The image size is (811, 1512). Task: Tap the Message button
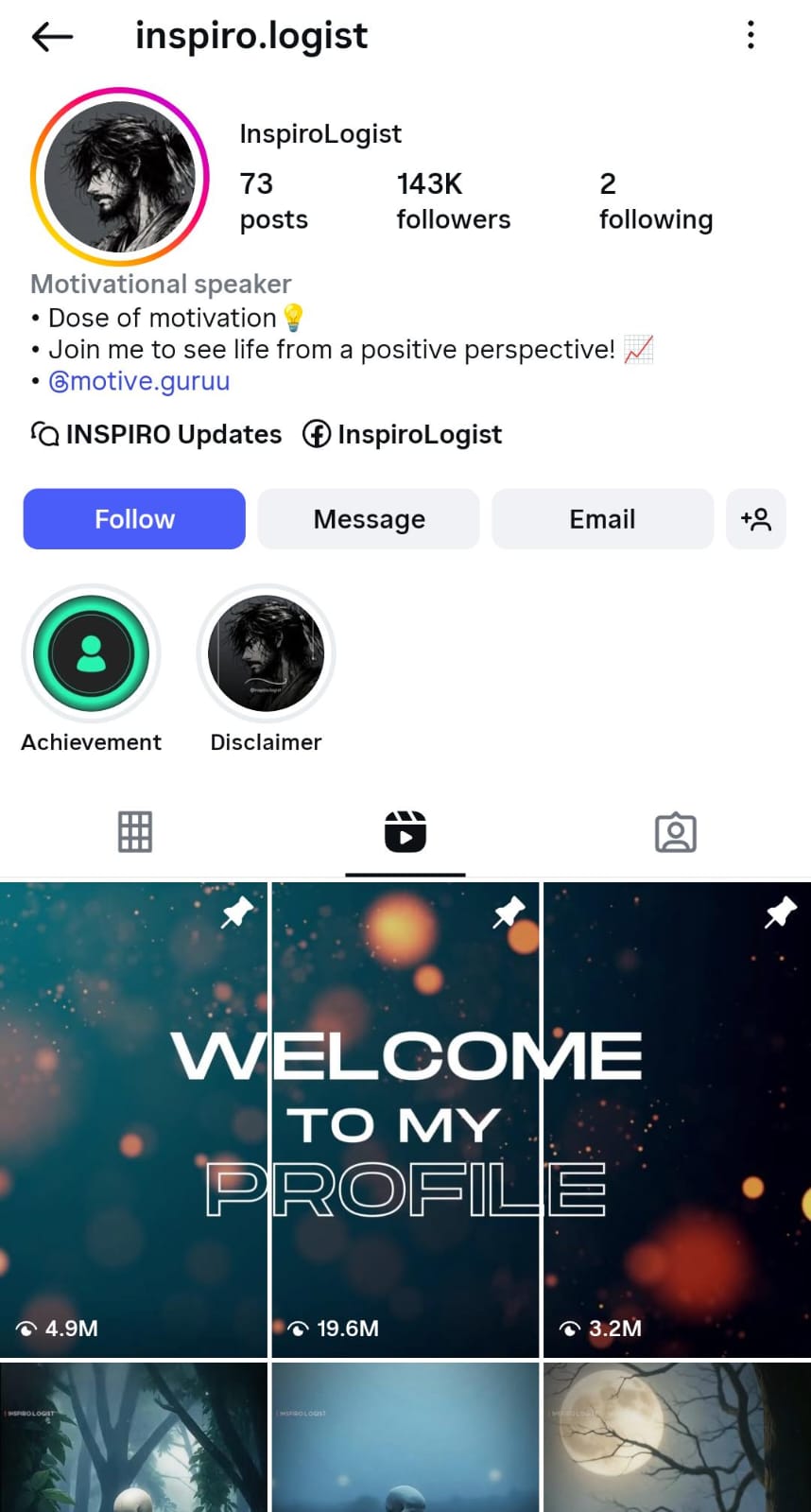click(x=369, y=519)
